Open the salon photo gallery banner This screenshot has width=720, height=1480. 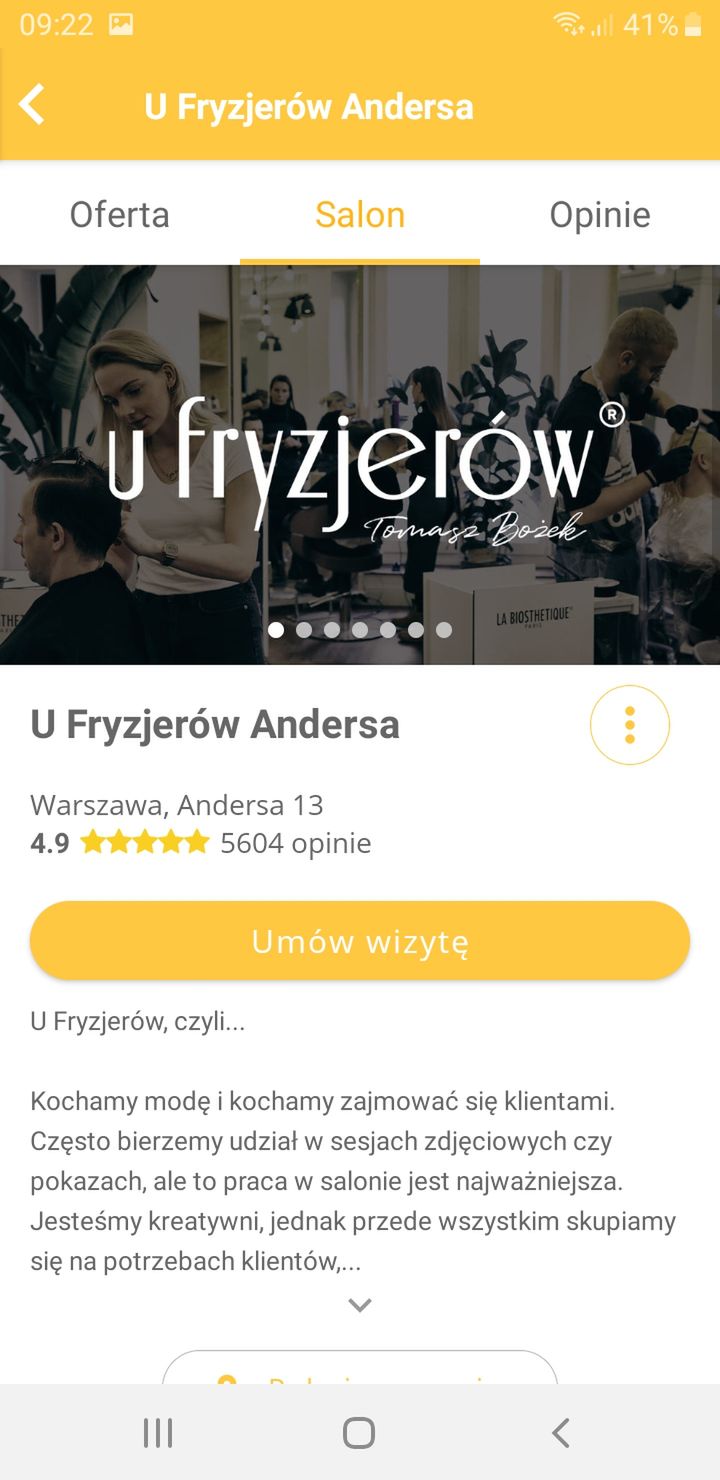click(360, 464)
